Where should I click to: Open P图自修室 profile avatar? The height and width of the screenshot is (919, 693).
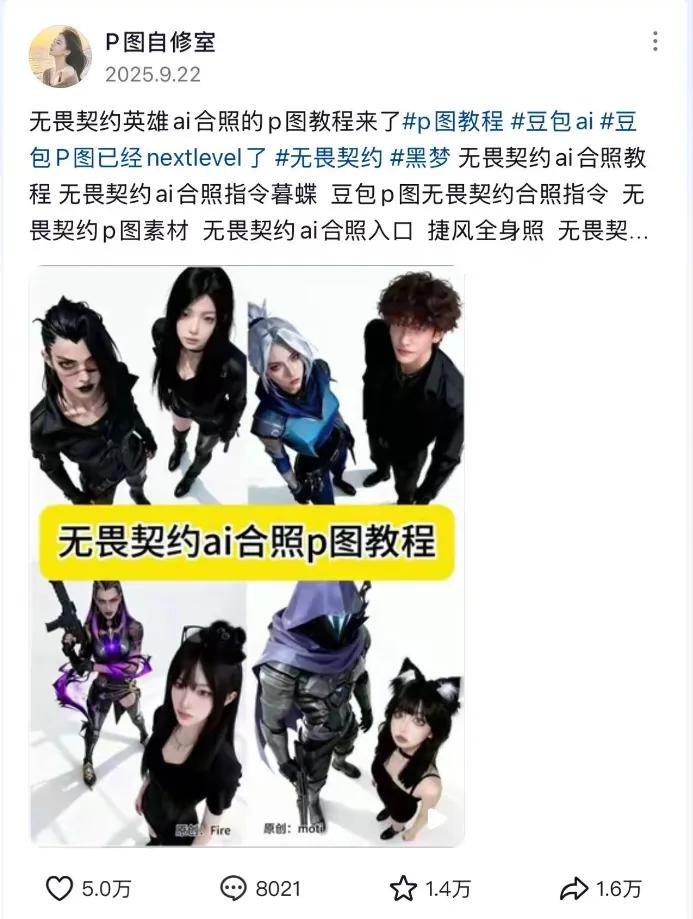(60, 56)
